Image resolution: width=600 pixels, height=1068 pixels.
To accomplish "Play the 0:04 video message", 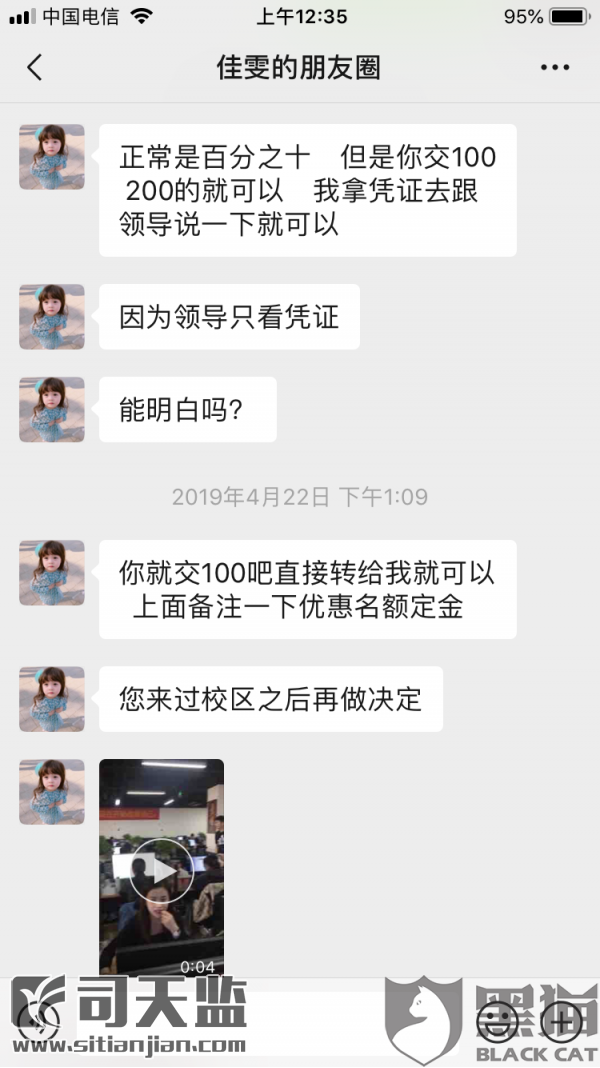I will [x=161, y=870].
